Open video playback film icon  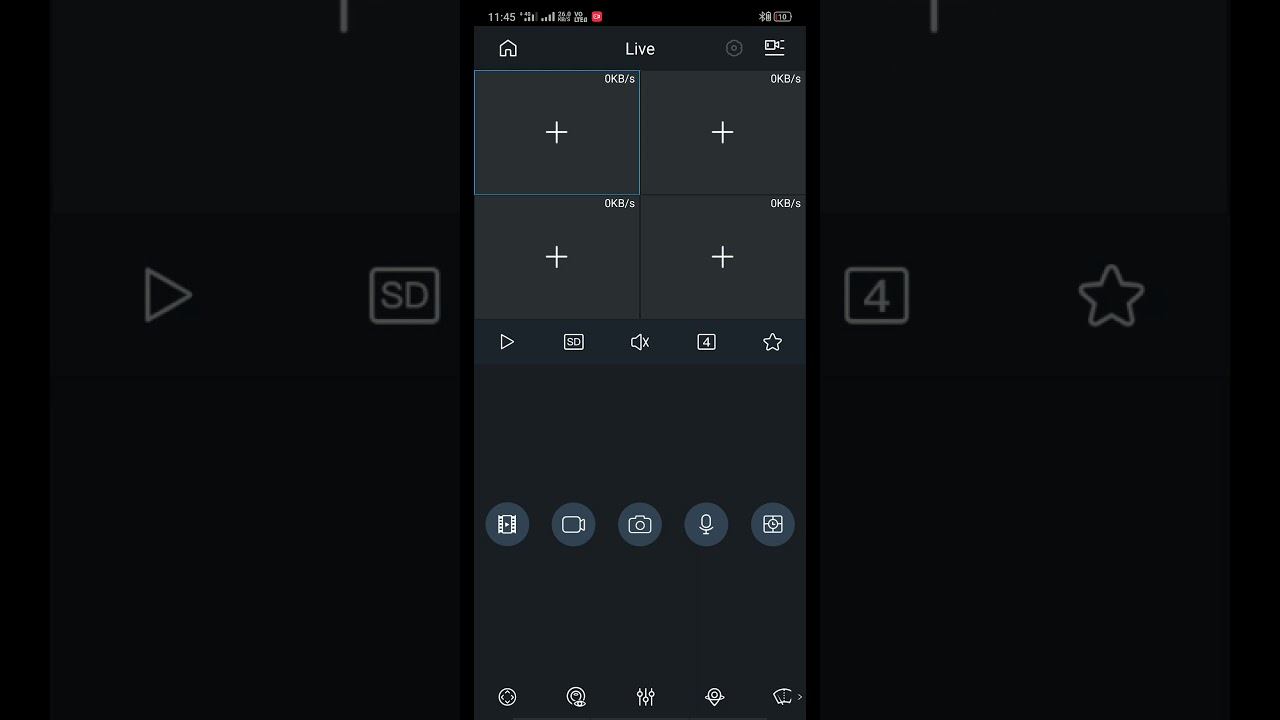coord(507,524)
